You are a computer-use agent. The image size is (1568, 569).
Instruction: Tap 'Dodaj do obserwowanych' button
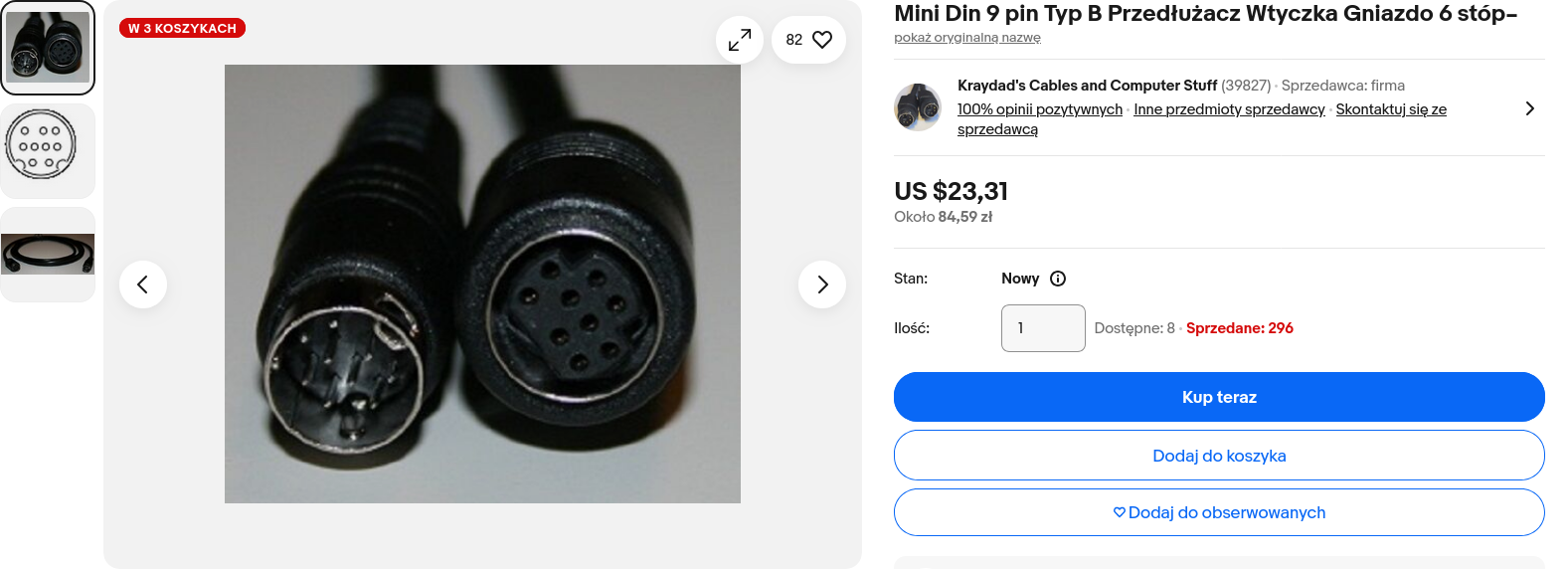coord(1218,512)
